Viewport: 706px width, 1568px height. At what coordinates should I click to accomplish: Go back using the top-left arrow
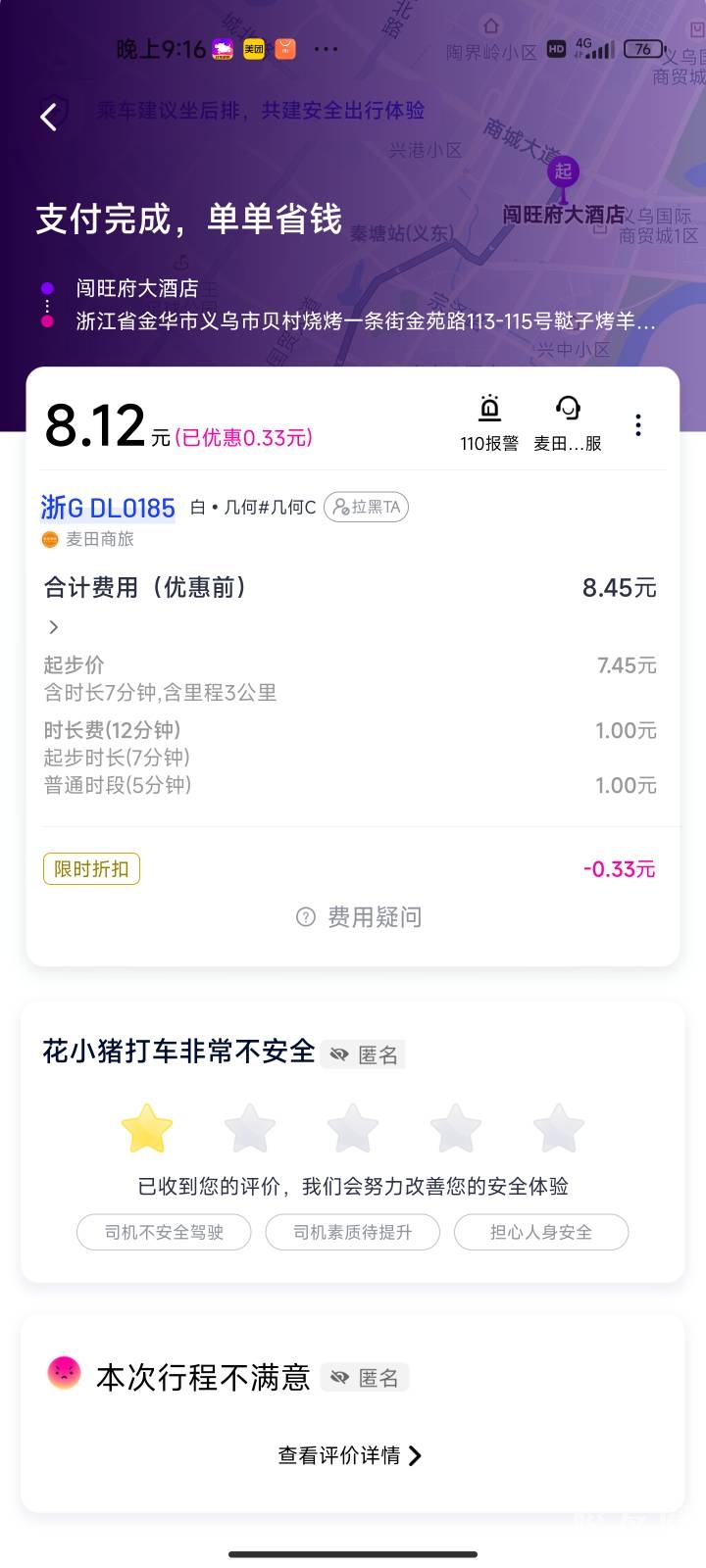(x=49, y=117)
